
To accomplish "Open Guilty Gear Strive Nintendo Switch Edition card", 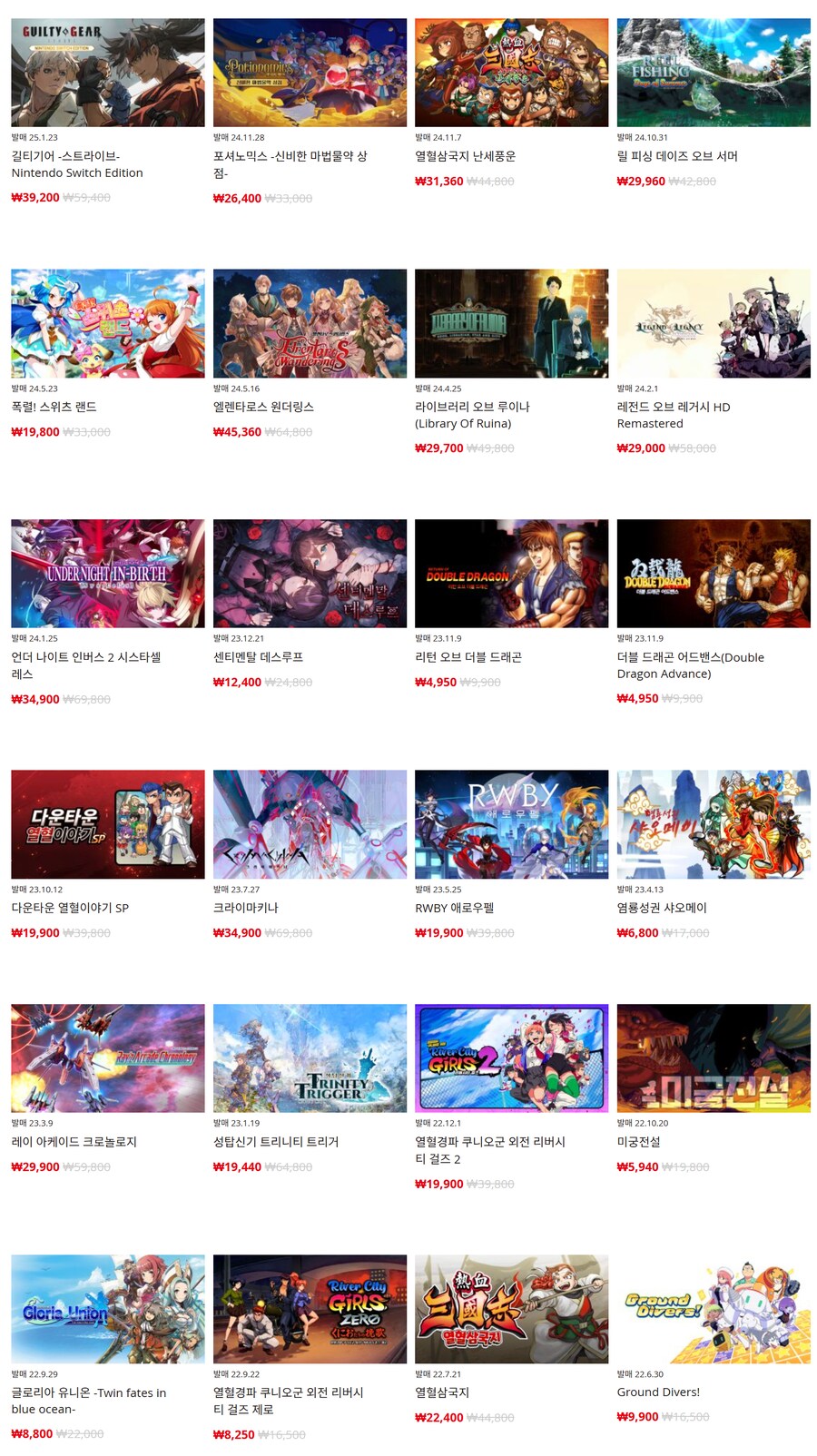I will [107, 73].
